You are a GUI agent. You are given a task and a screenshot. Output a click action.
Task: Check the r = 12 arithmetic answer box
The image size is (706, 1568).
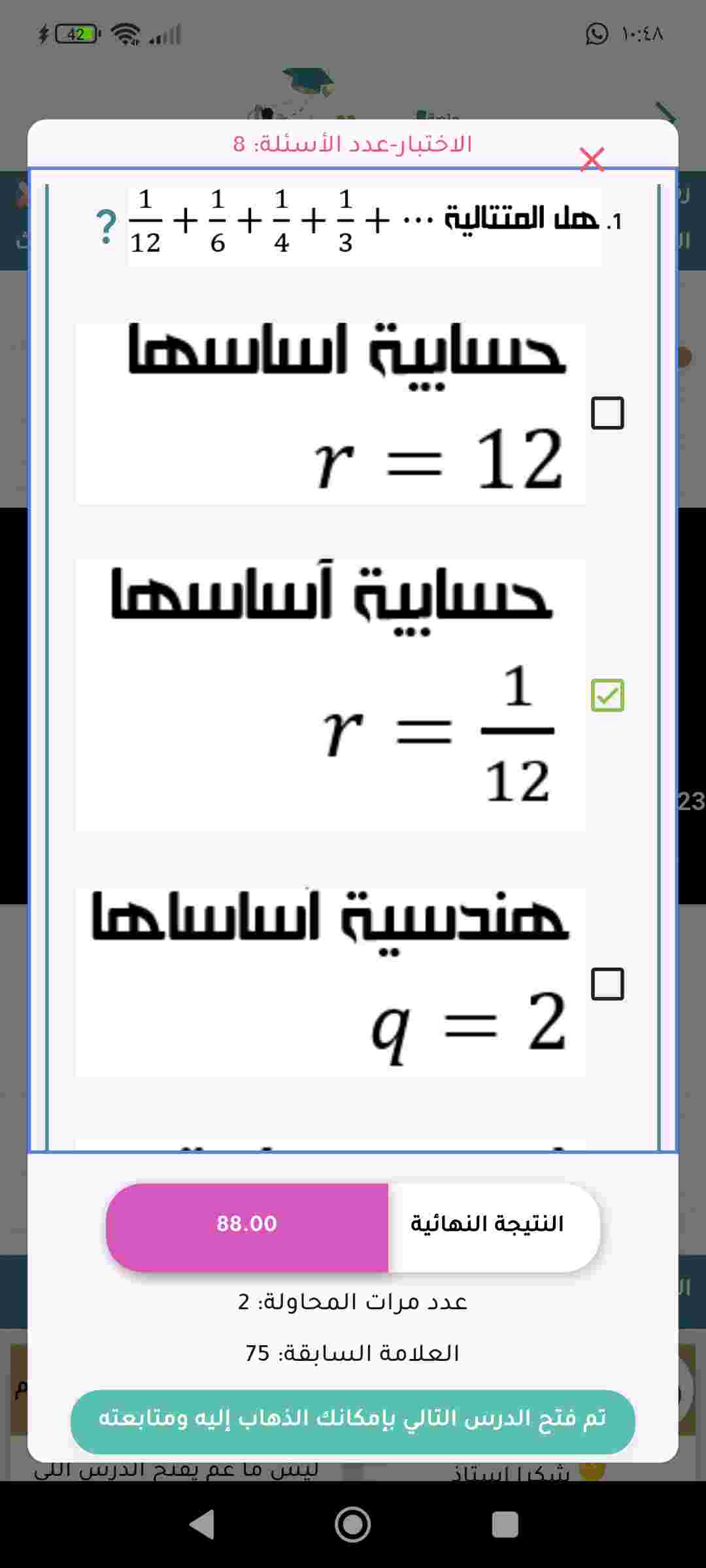pyautogui.click(x=607, y=413)
